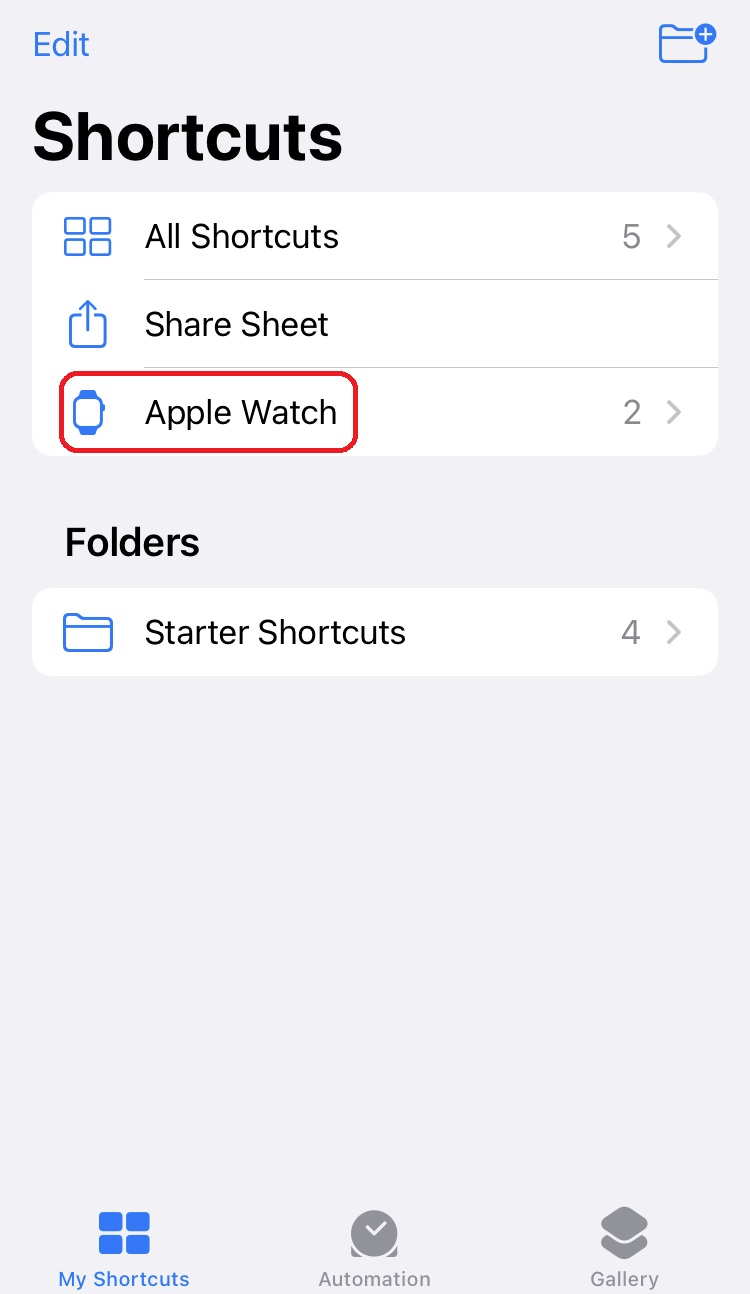Open the Apple Watch shortcuts

point(375,412)
